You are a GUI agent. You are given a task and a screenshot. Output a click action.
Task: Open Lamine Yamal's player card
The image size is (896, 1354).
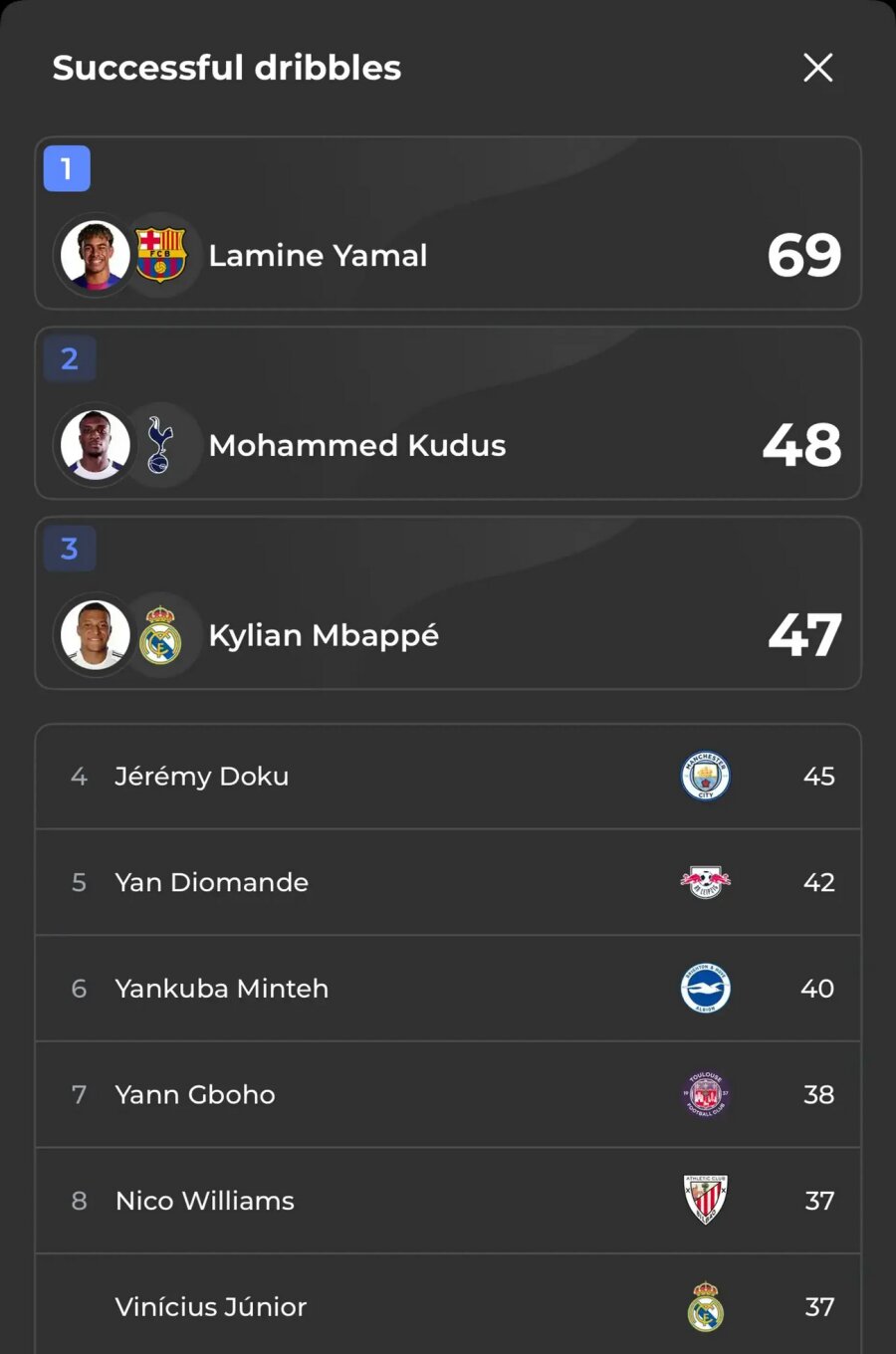point(447,224)
